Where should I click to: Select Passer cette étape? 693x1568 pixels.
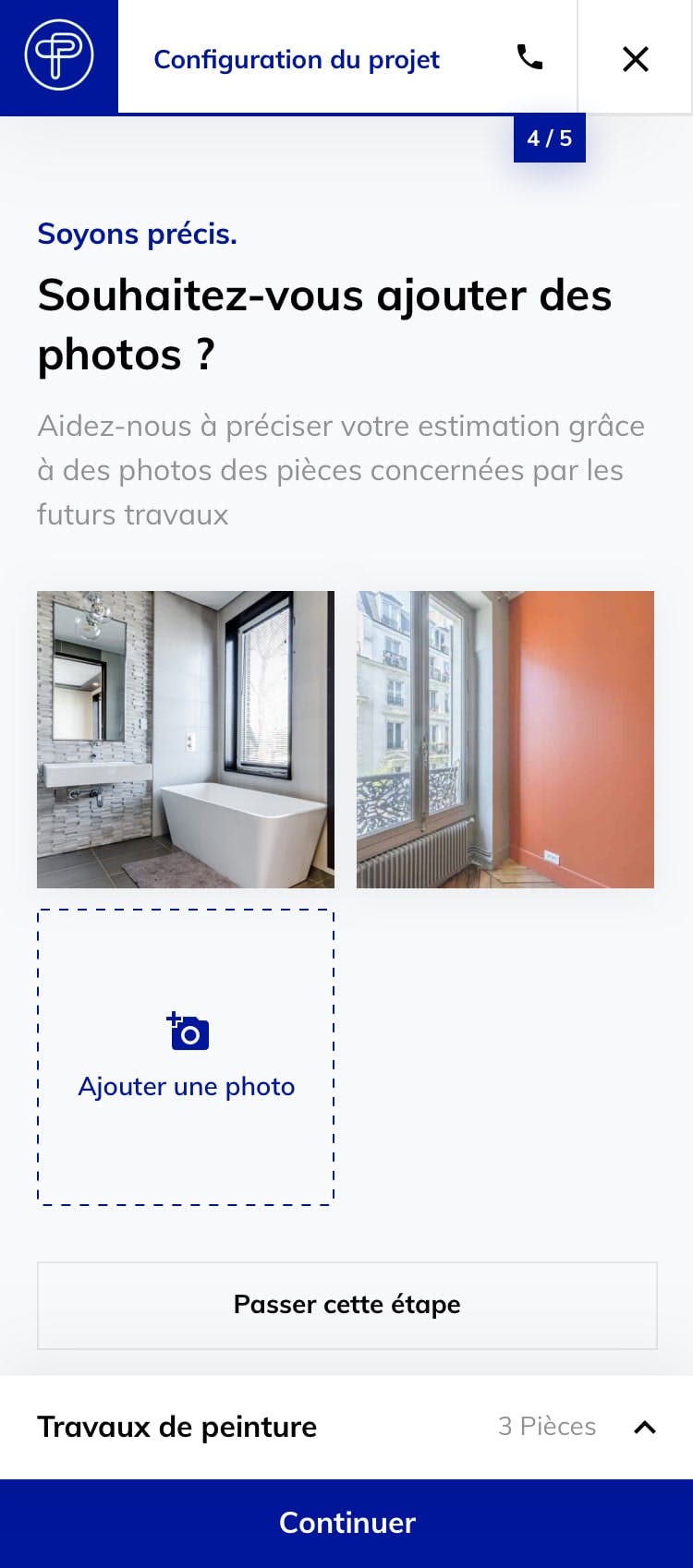[346, 1305]
